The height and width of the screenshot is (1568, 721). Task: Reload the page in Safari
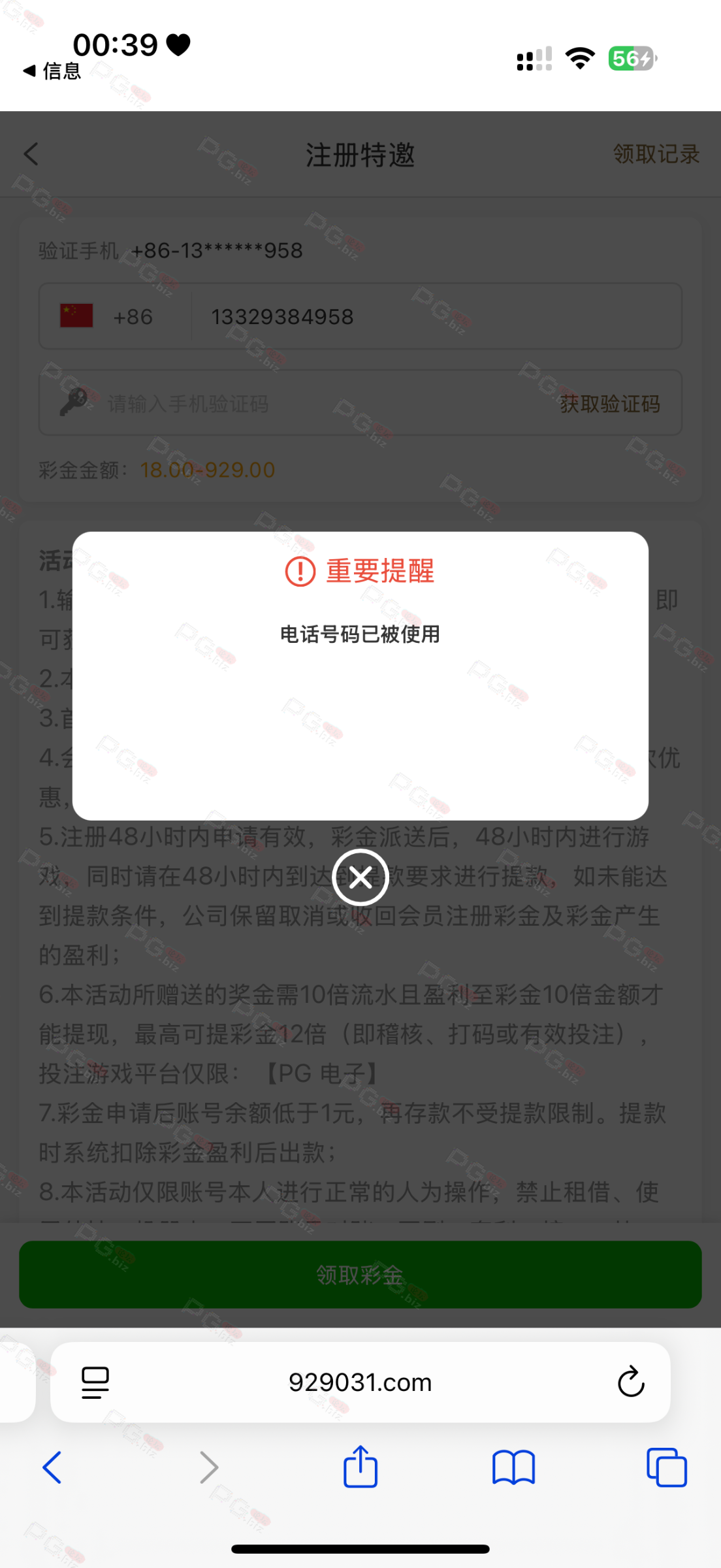click(x=630, y=1382)
